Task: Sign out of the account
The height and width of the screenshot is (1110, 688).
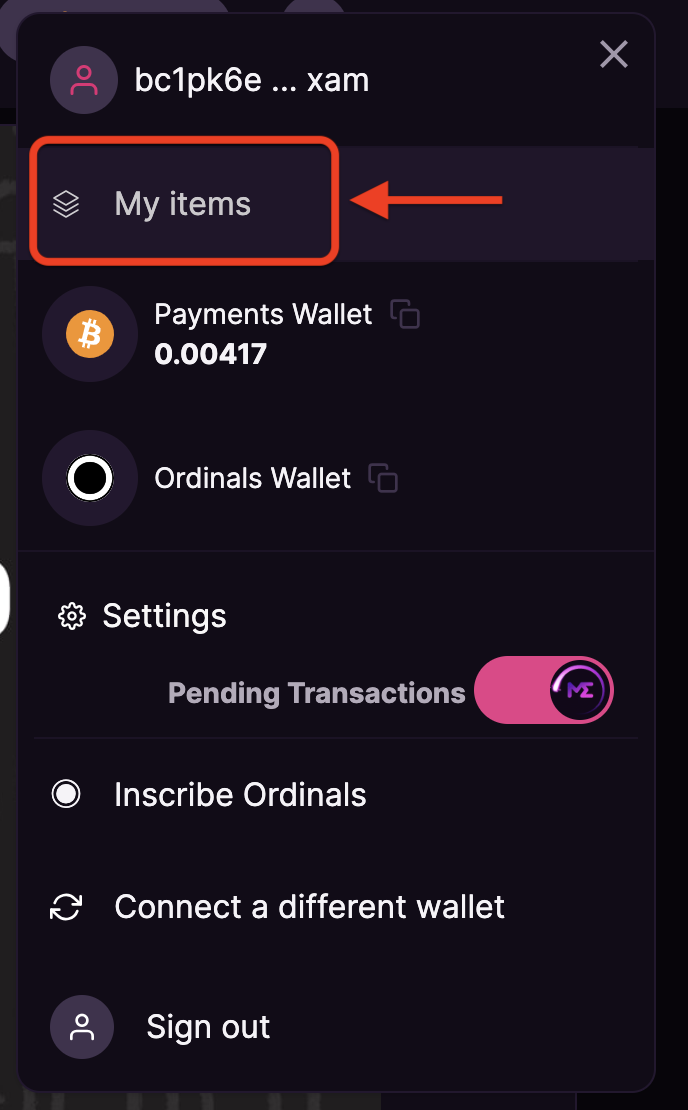Action: coord(160,1026)
